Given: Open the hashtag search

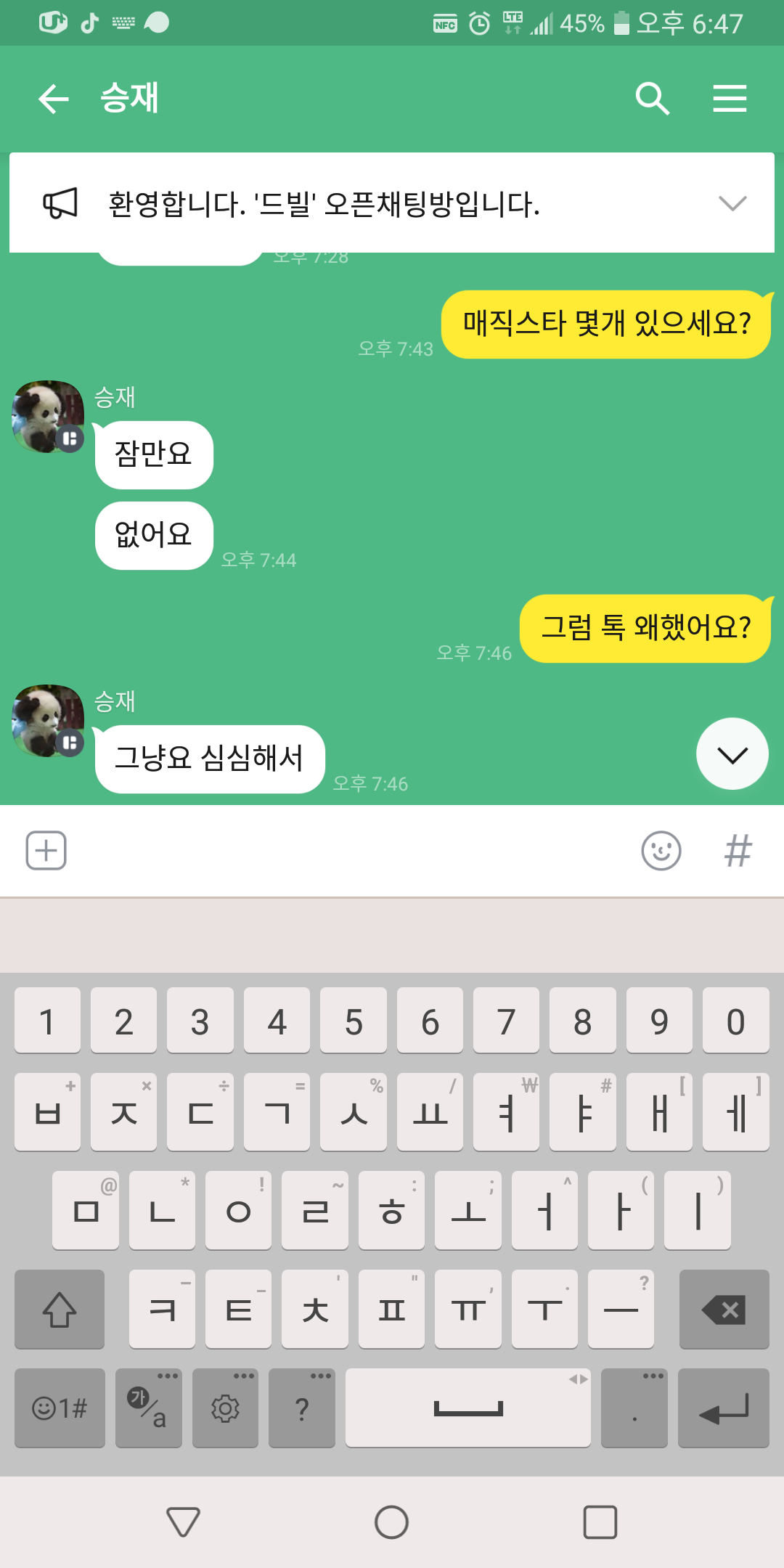Looking at the screenshot, I should pyautogui.click(x=738, y=851).
